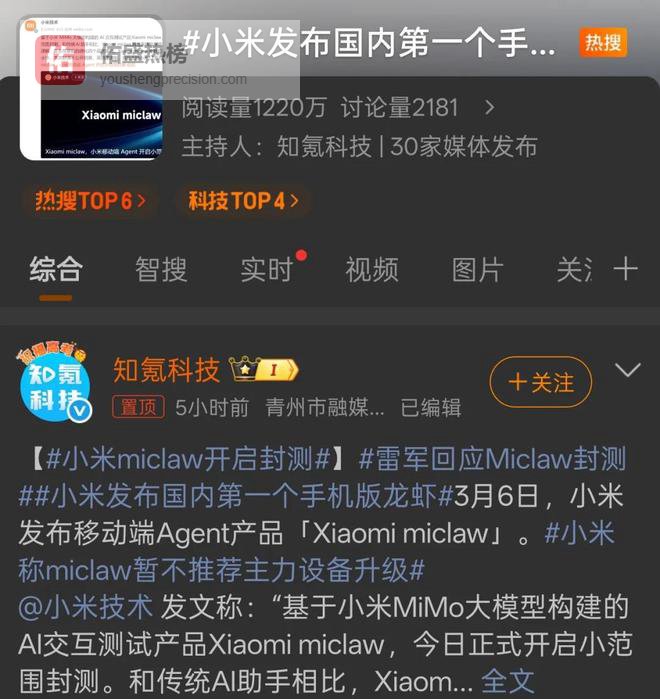Viewport: 660px width, 699px height.
Task: Open the #雷军回应Miclaw封测# hashtag
Action: tap(492, 459)
